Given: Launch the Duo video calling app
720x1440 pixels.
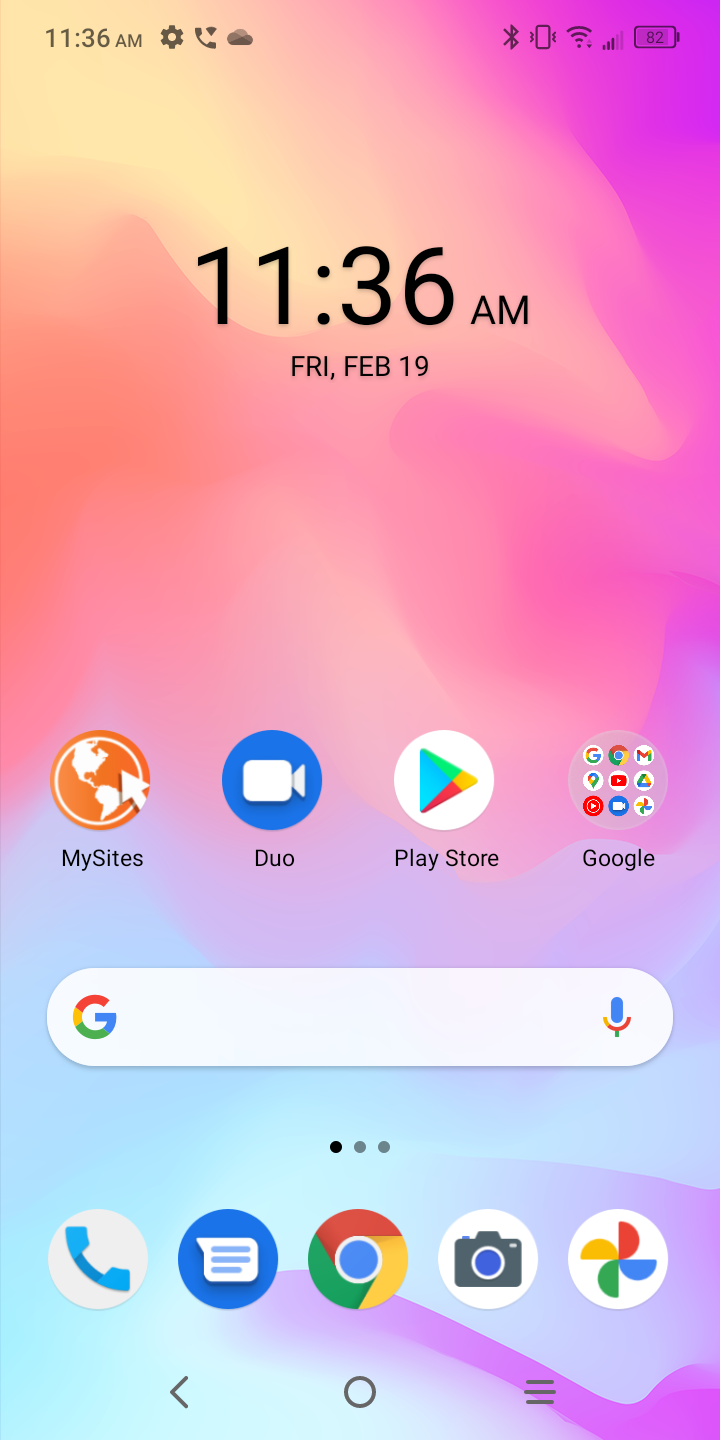Looking at the screenshot, I should pyautogui.click(x=272, y=781).
